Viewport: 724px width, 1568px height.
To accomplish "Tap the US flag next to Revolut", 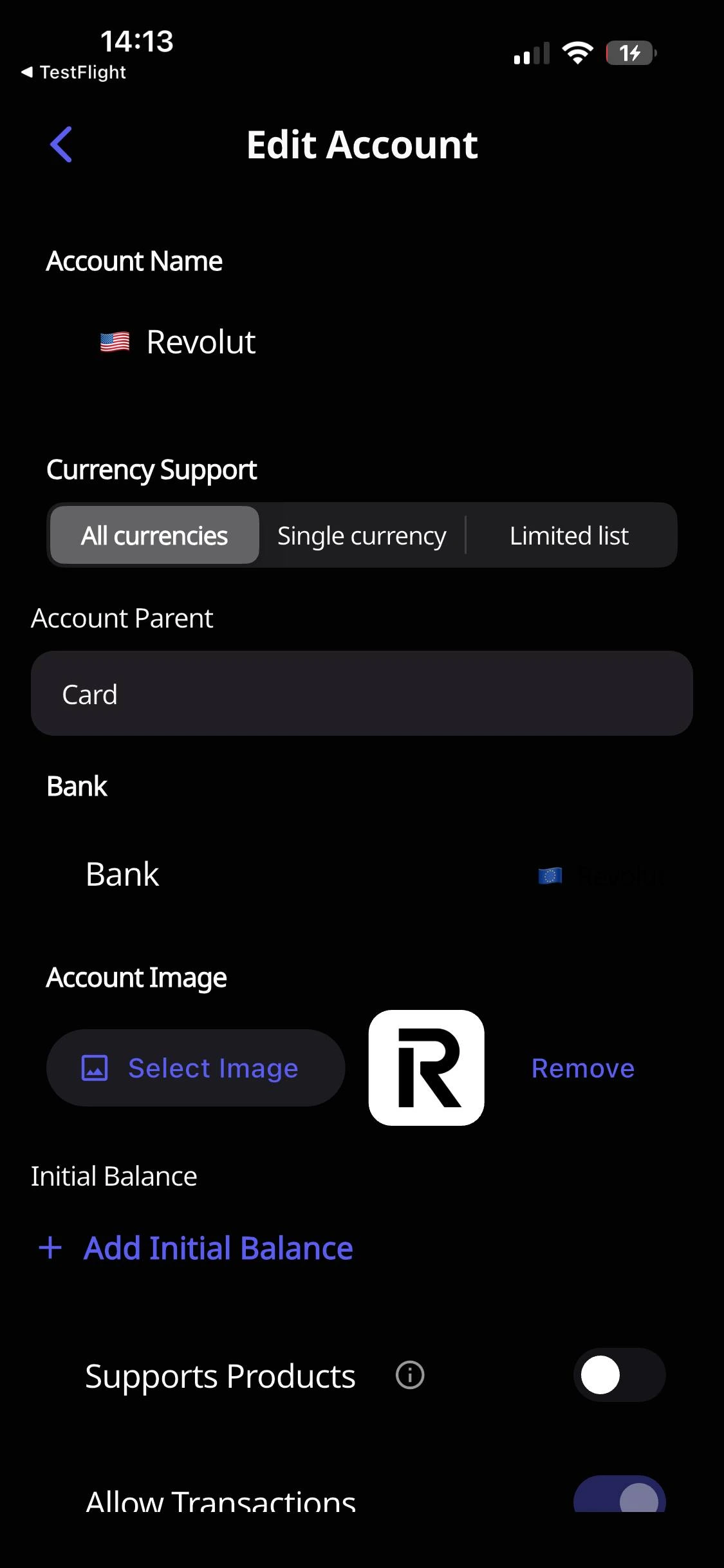I will [x=115, y=341].
